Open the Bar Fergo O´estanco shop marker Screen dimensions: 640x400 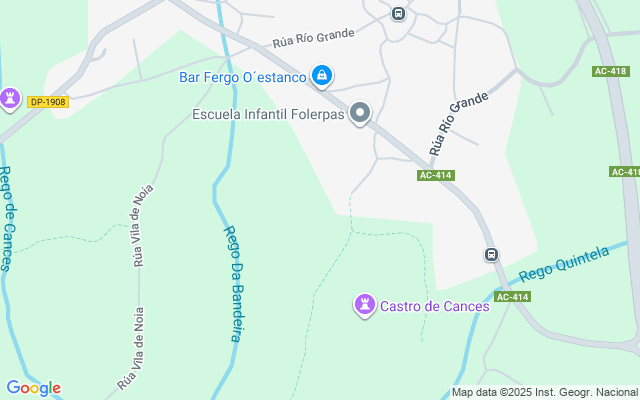pyautogui.click(x=322, y=75)
